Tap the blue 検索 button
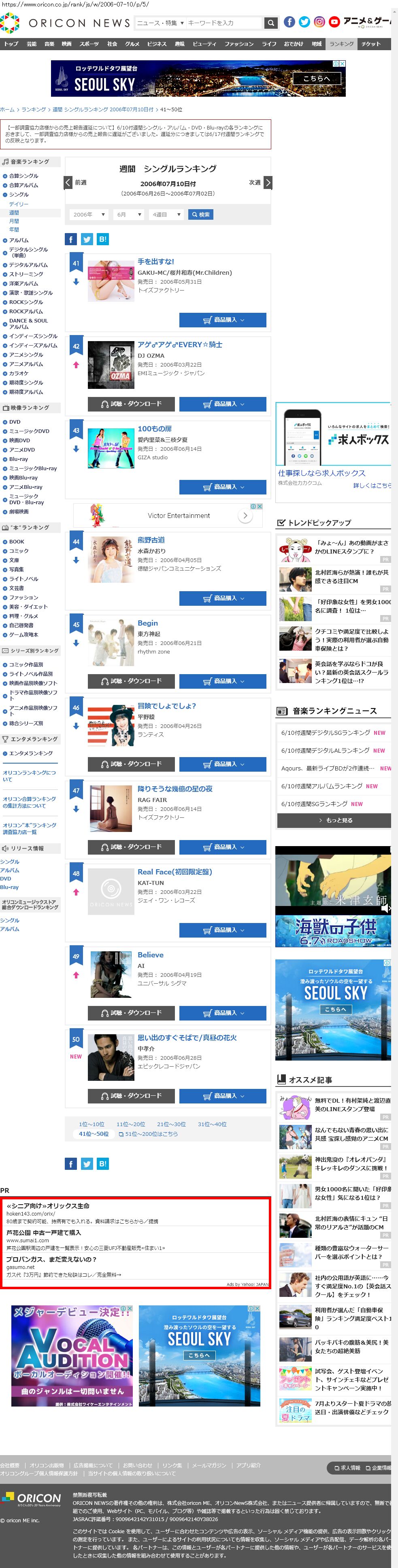This screenshot has height=1568, width=398. [x=200, y=214]
